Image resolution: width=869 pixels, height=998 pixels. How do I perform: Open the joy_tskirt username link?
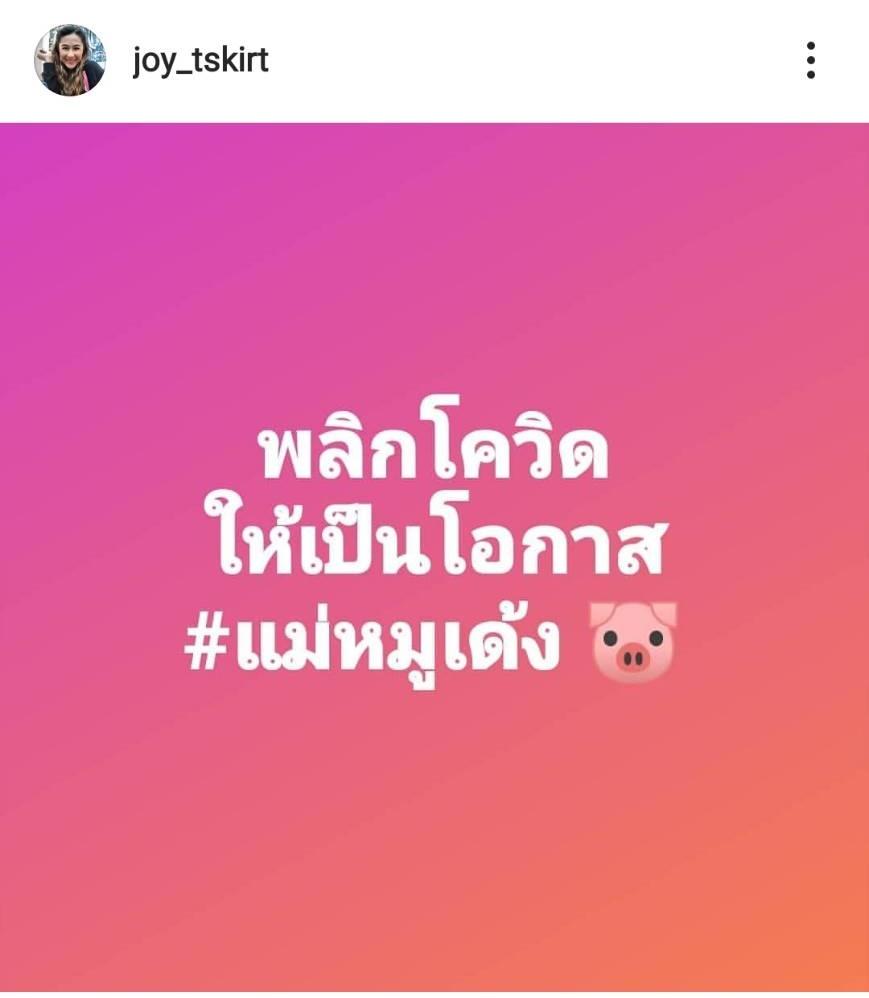pyautogui.click(x=200, y=61)
